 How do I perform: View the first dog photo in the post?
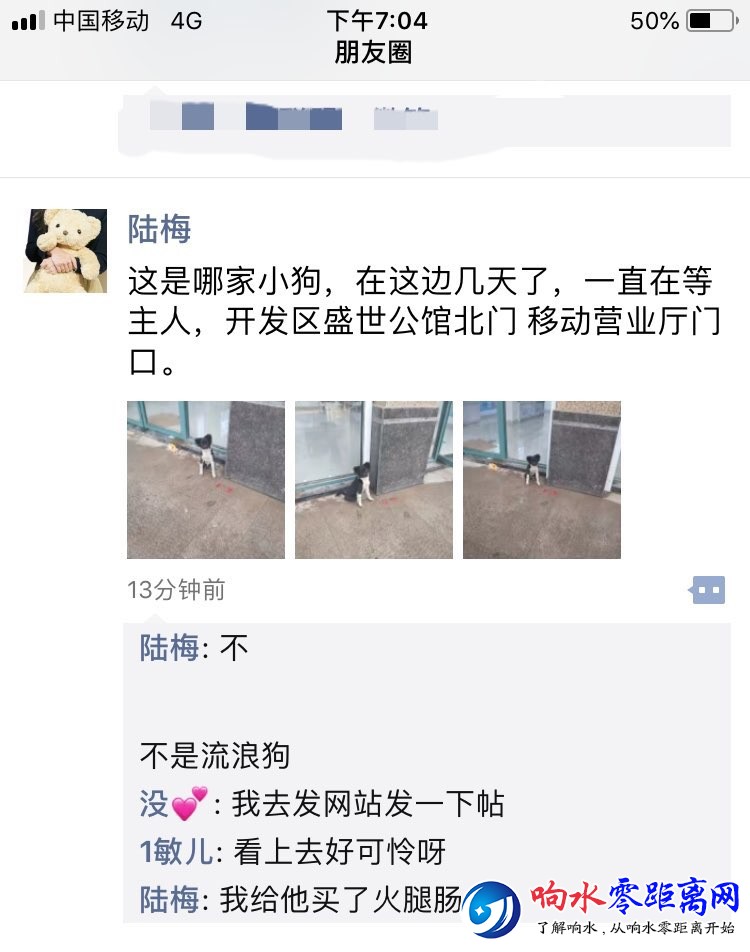point(205,479)
